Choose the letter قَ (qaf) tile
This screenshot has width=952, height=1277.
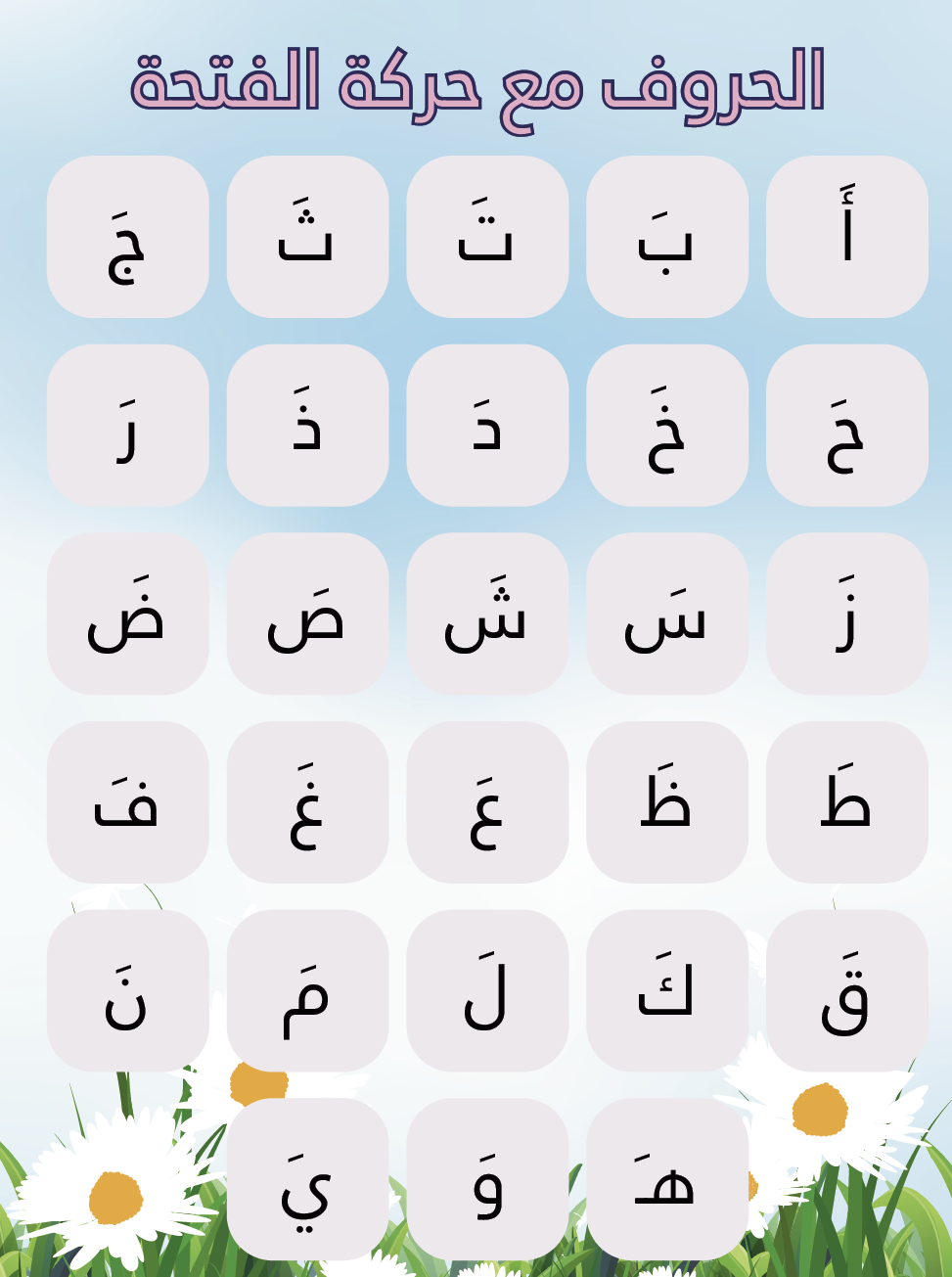point(846,991)
